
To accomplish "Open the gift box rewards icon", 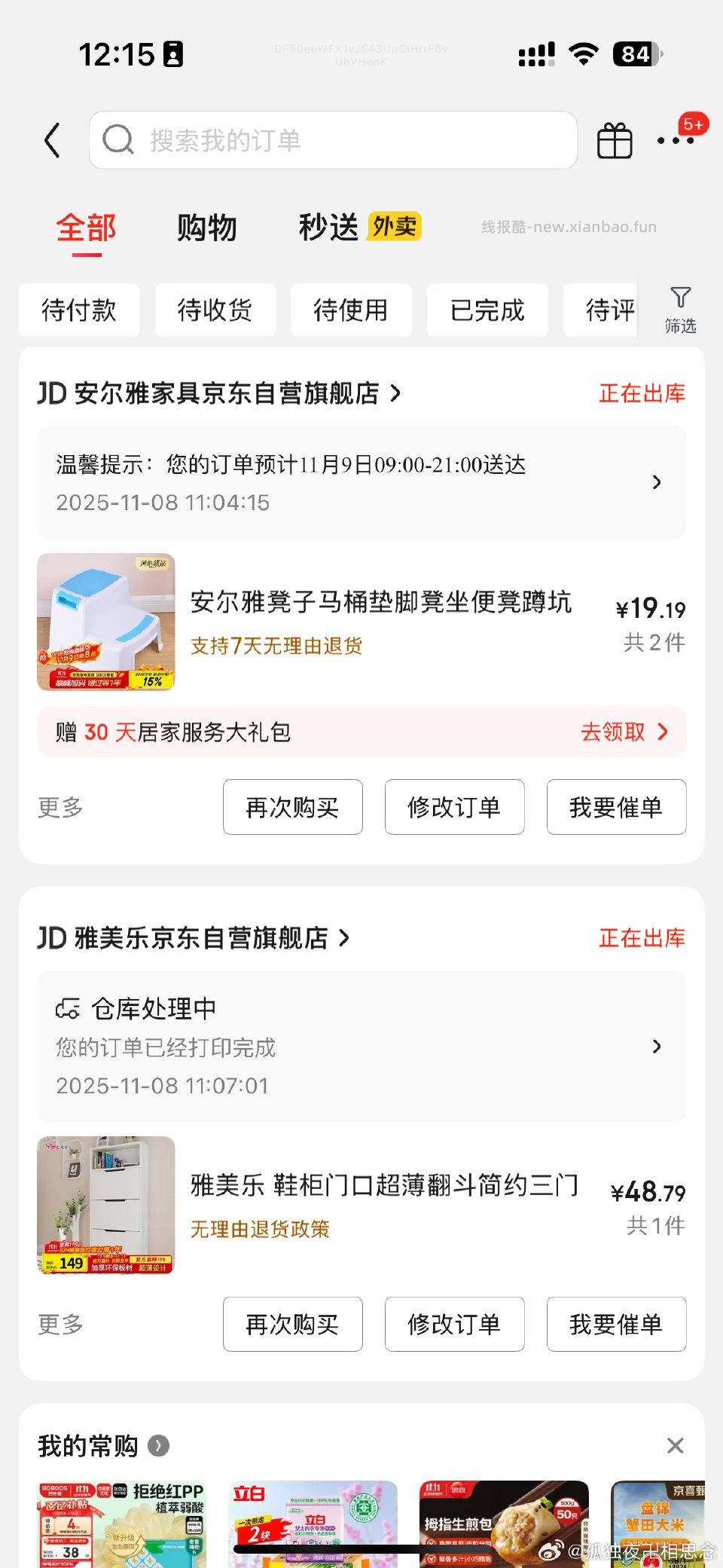I will 615,139.
